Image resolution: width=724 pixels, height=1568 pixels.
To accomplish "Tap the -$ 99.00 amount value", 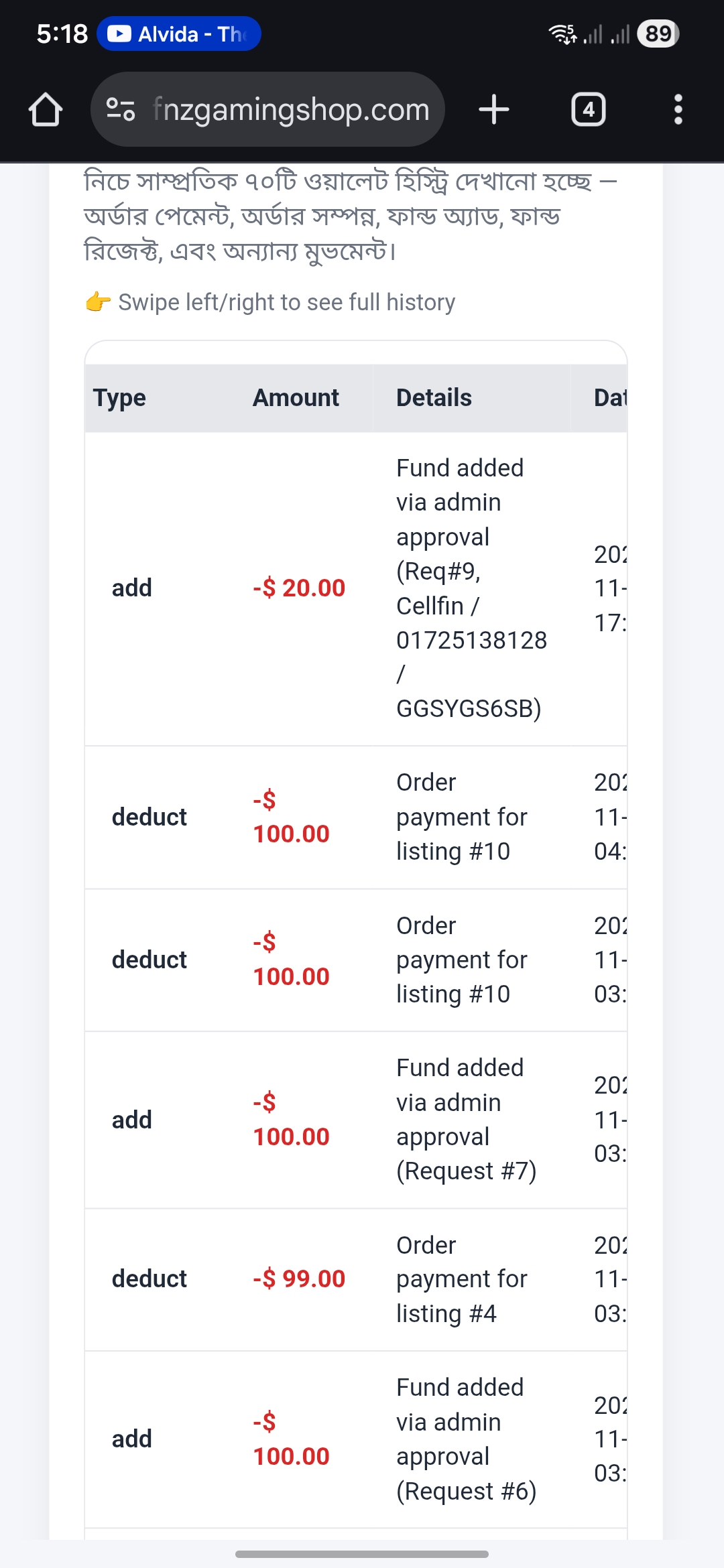I will point(298,1279).
